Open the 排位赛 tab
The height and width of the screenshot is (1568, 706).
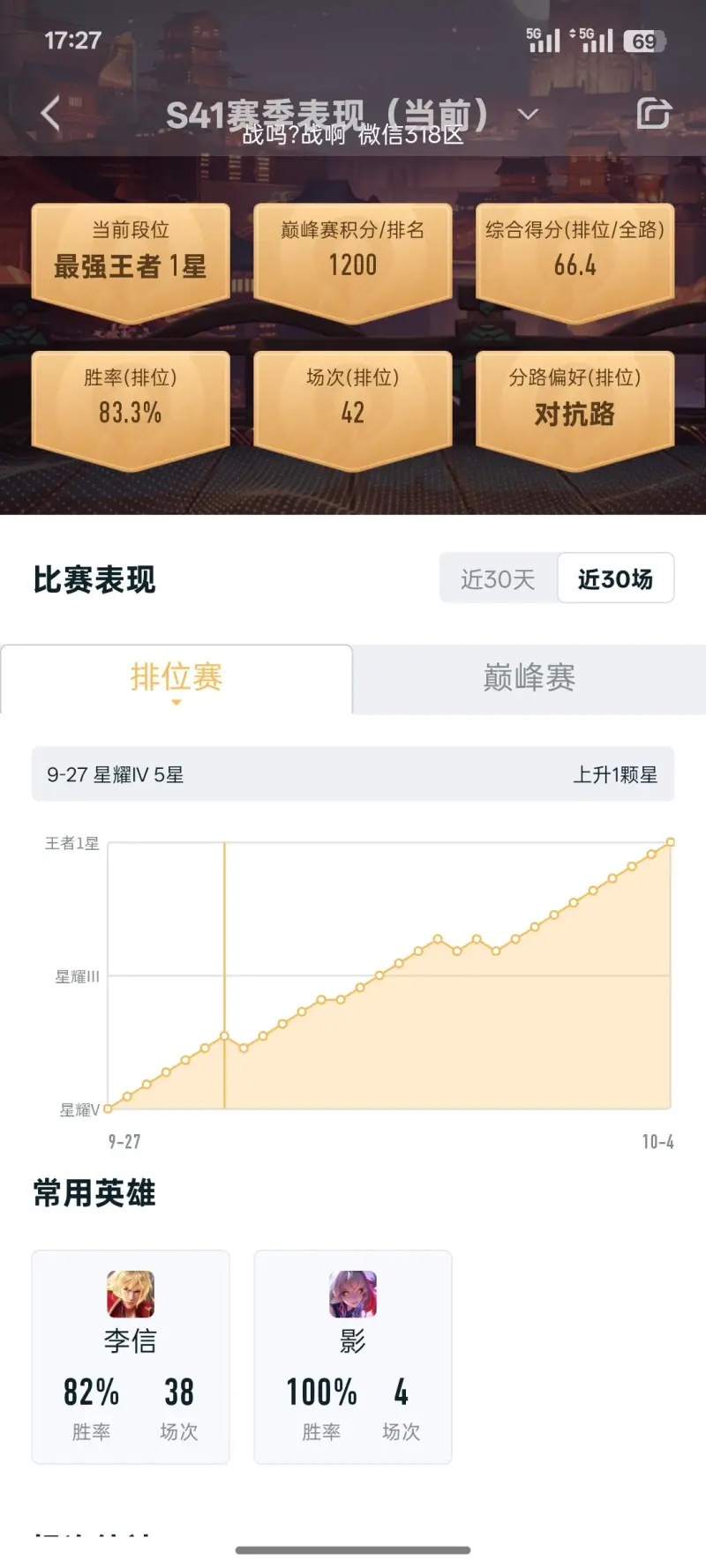[176, 678]
